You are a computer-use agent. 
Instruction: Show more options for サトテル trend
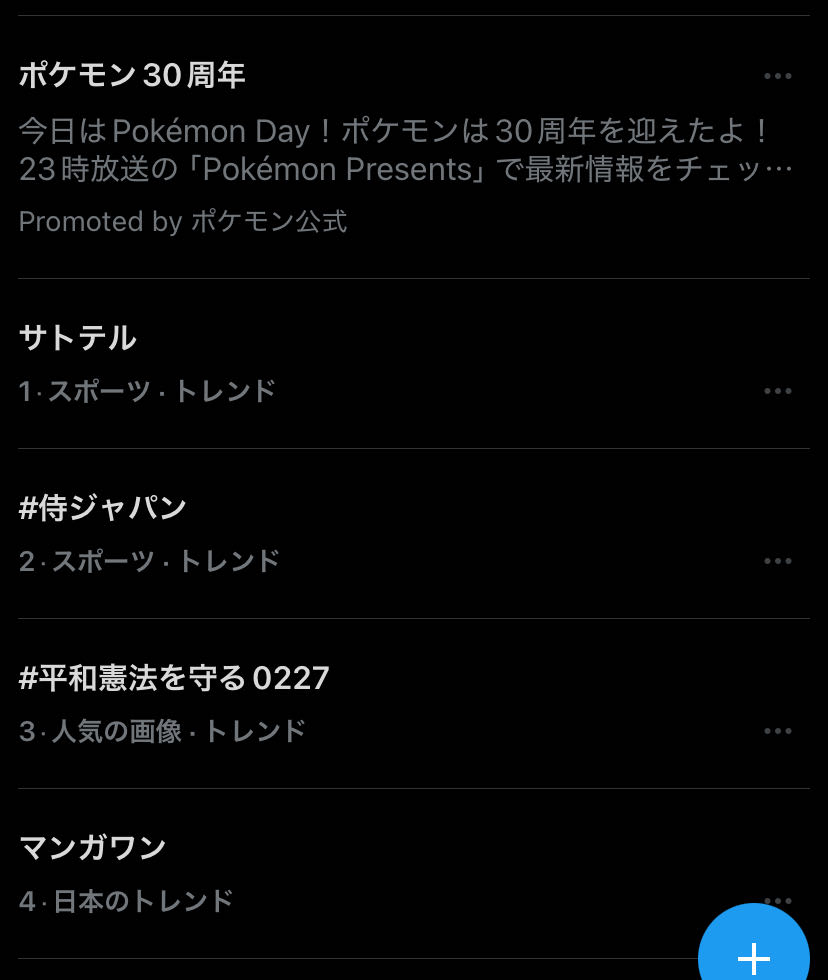tap(777, 391)
